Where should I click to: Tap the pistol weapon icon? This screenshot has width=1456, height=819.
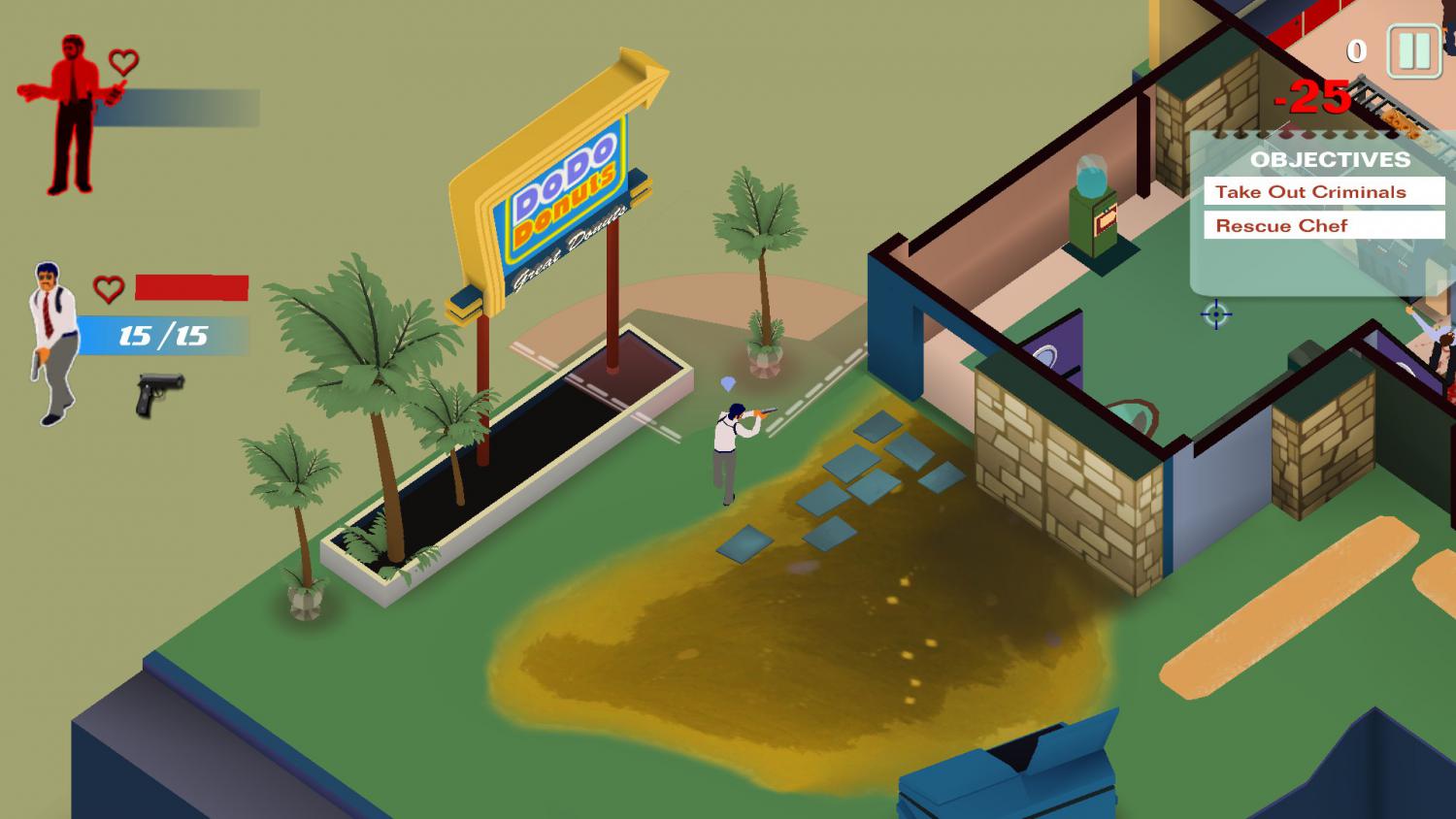point(158,394)
